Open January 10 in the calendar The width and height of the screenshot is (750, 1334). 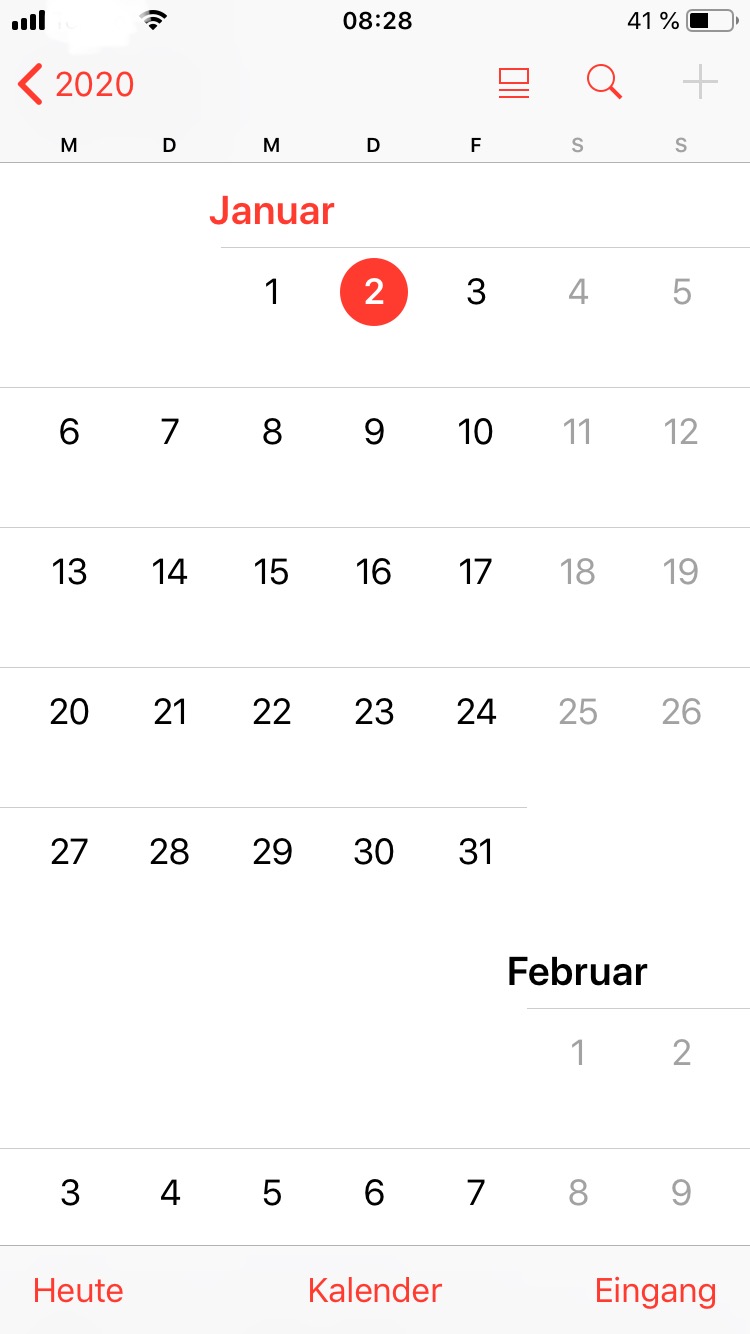click(476, 432)
